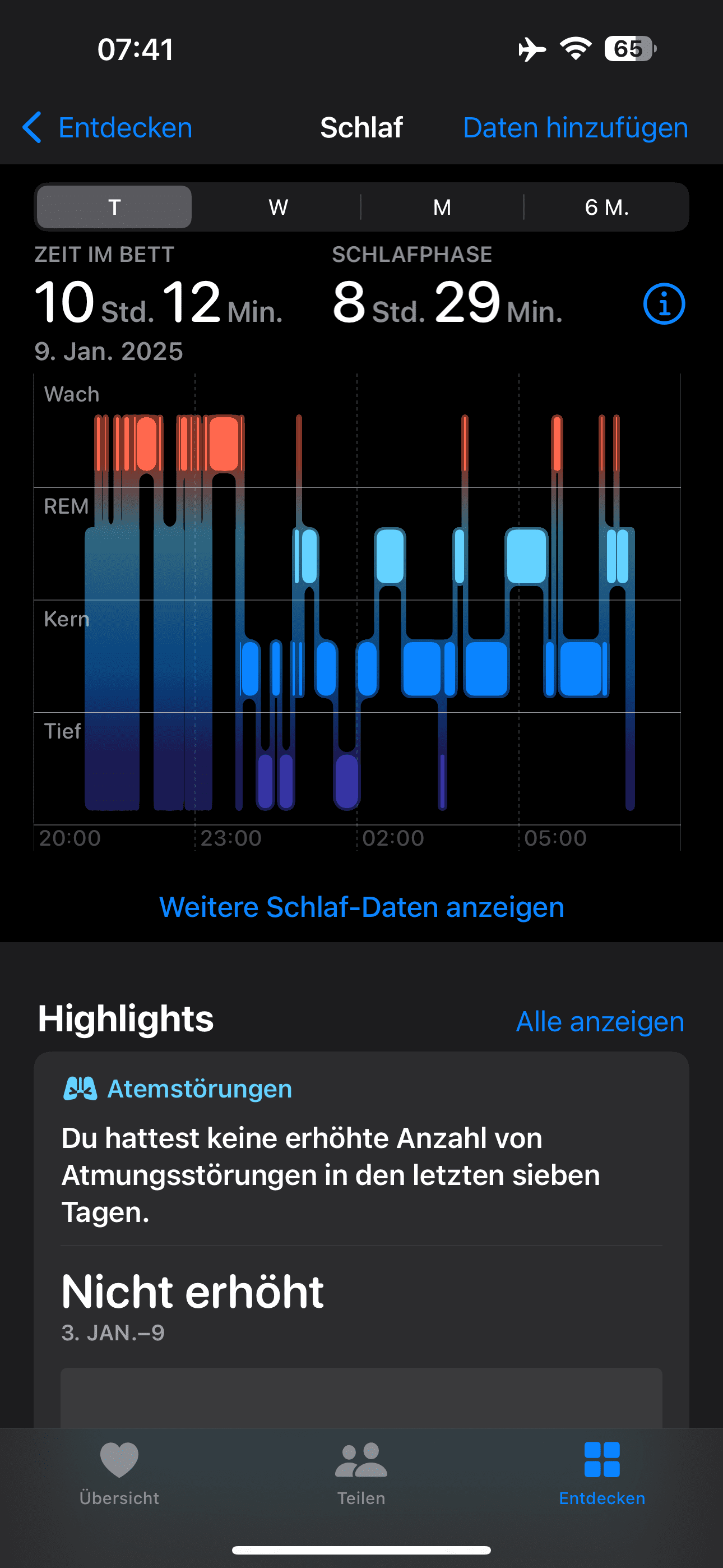Open the Teilen tab

click(361, 1473)
